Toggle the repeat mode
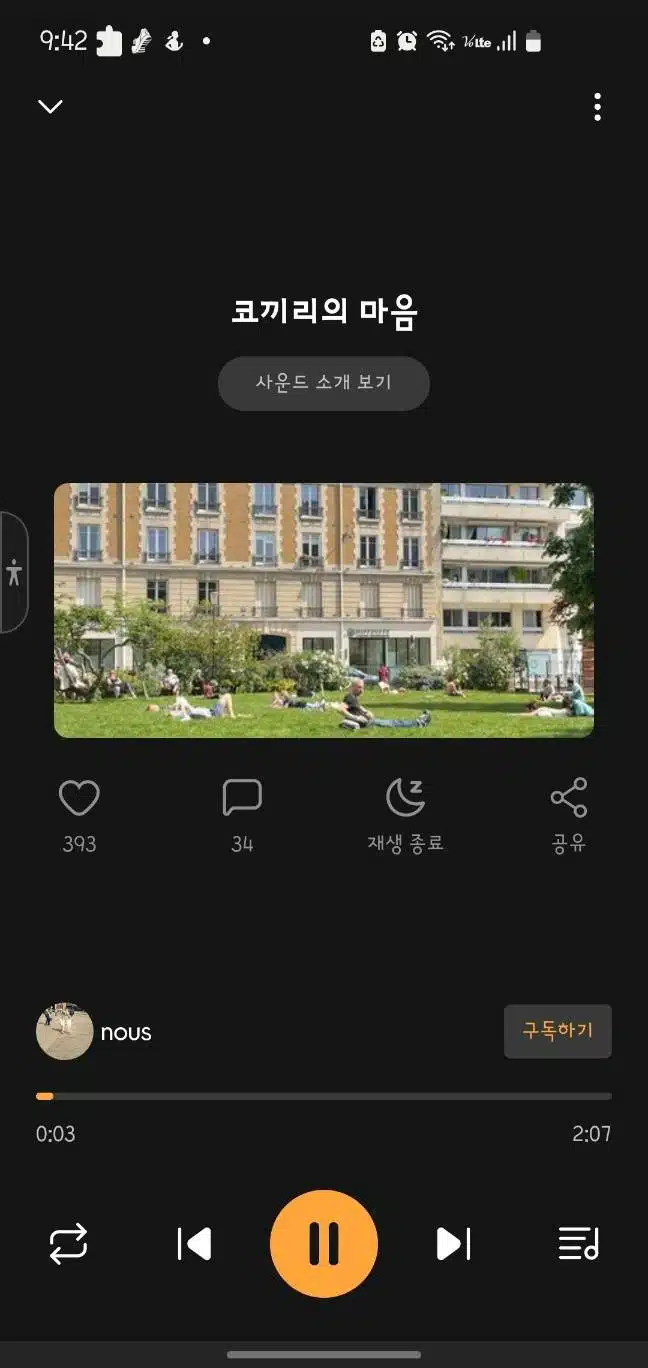 click(x=68, y=1244)
